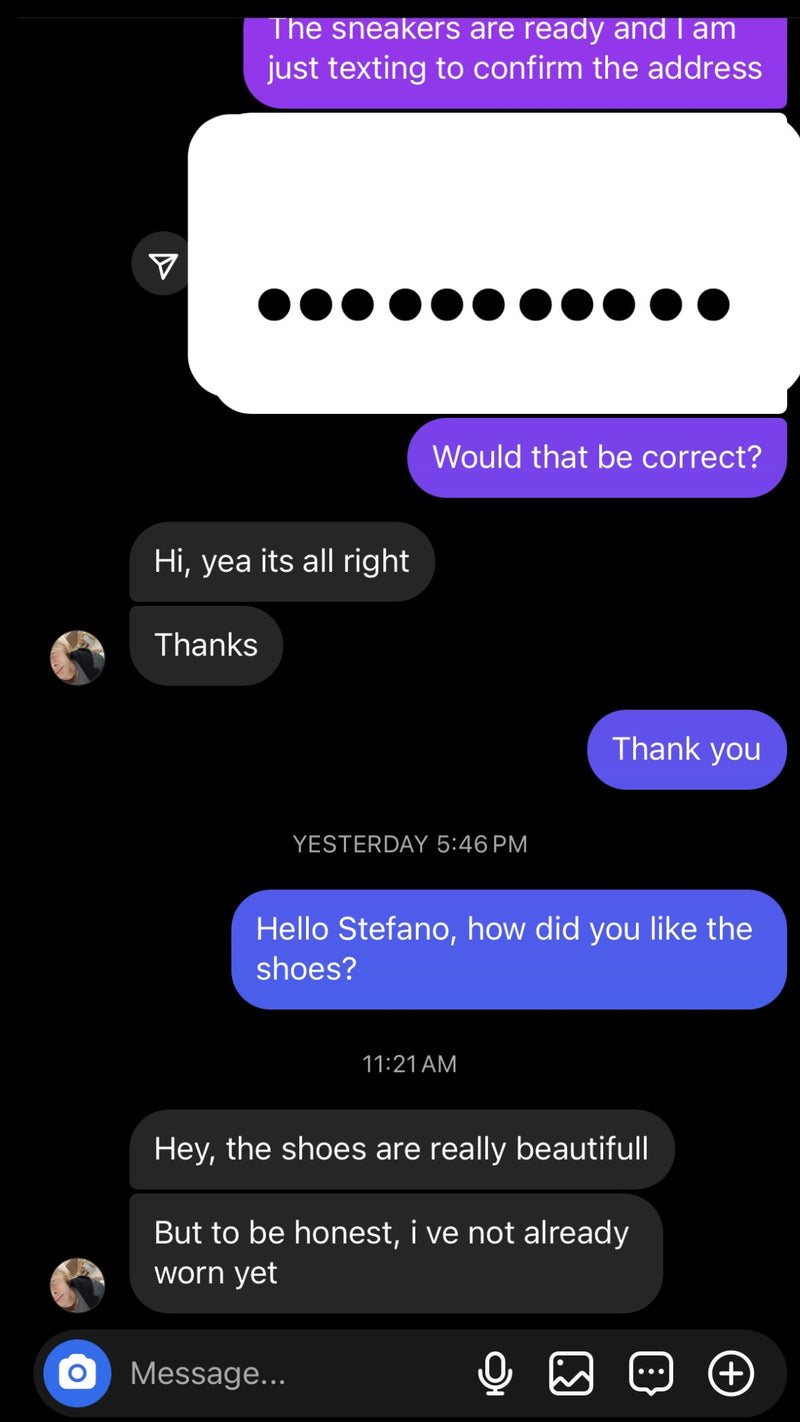Open the avatar beside the worn yet message
Viewport: 800px width, 1422px height.
[78, 1284]
